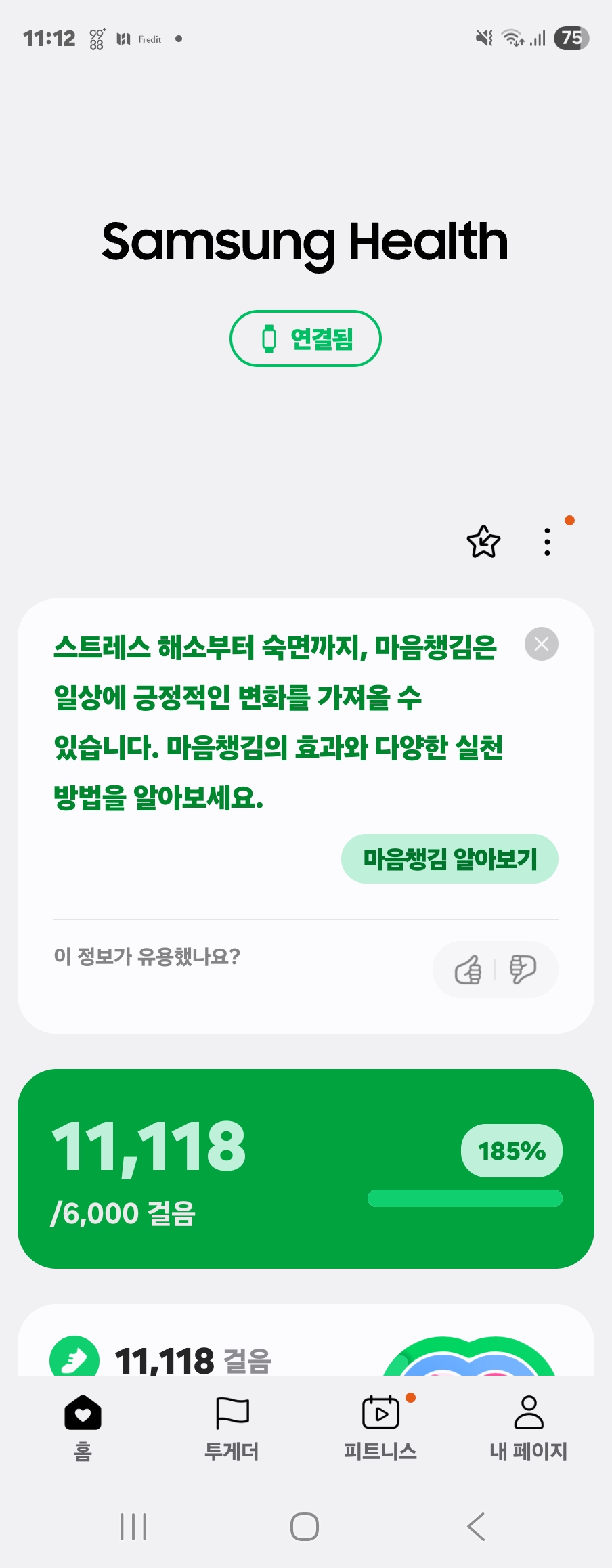Give thumbs down to this information

point(523,970)
